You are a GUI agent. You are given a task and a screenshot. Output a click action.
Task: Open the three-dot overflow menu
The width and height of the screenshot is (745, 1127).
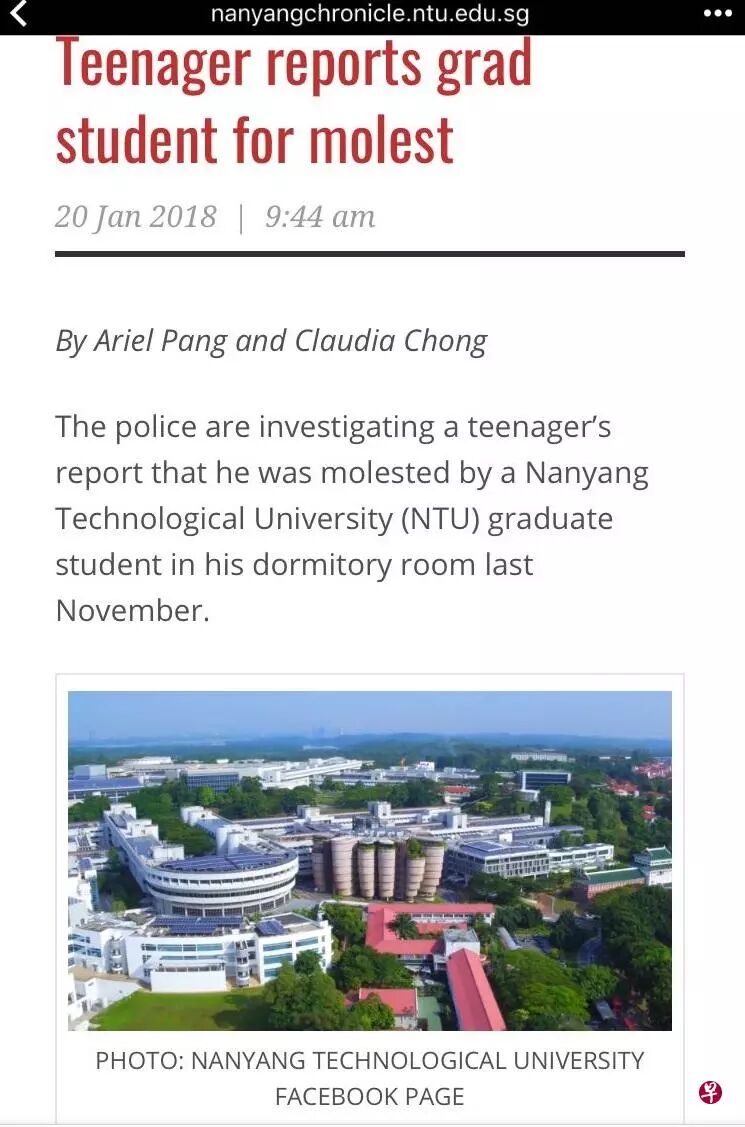point(717,13)
